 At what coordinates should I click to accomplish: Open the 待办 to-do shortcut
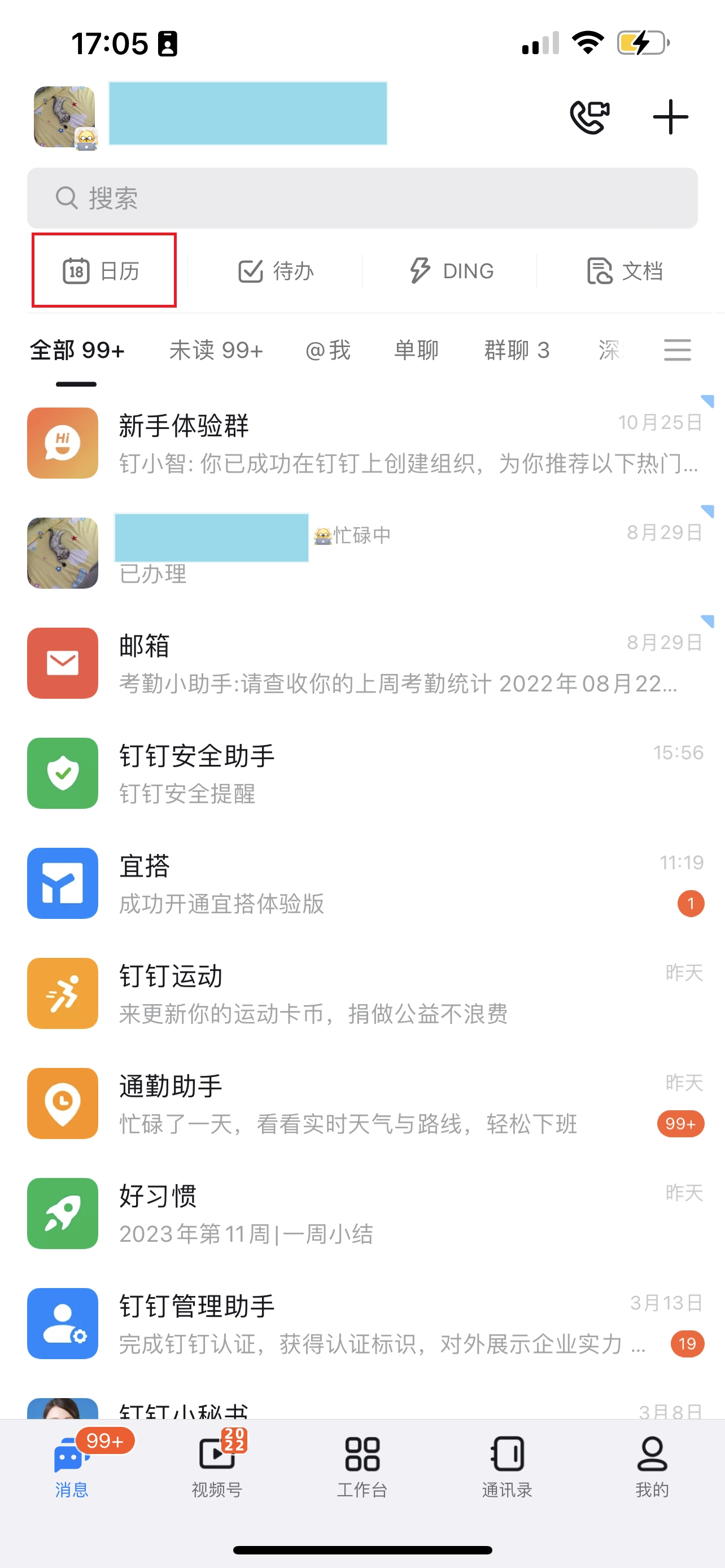276,271
